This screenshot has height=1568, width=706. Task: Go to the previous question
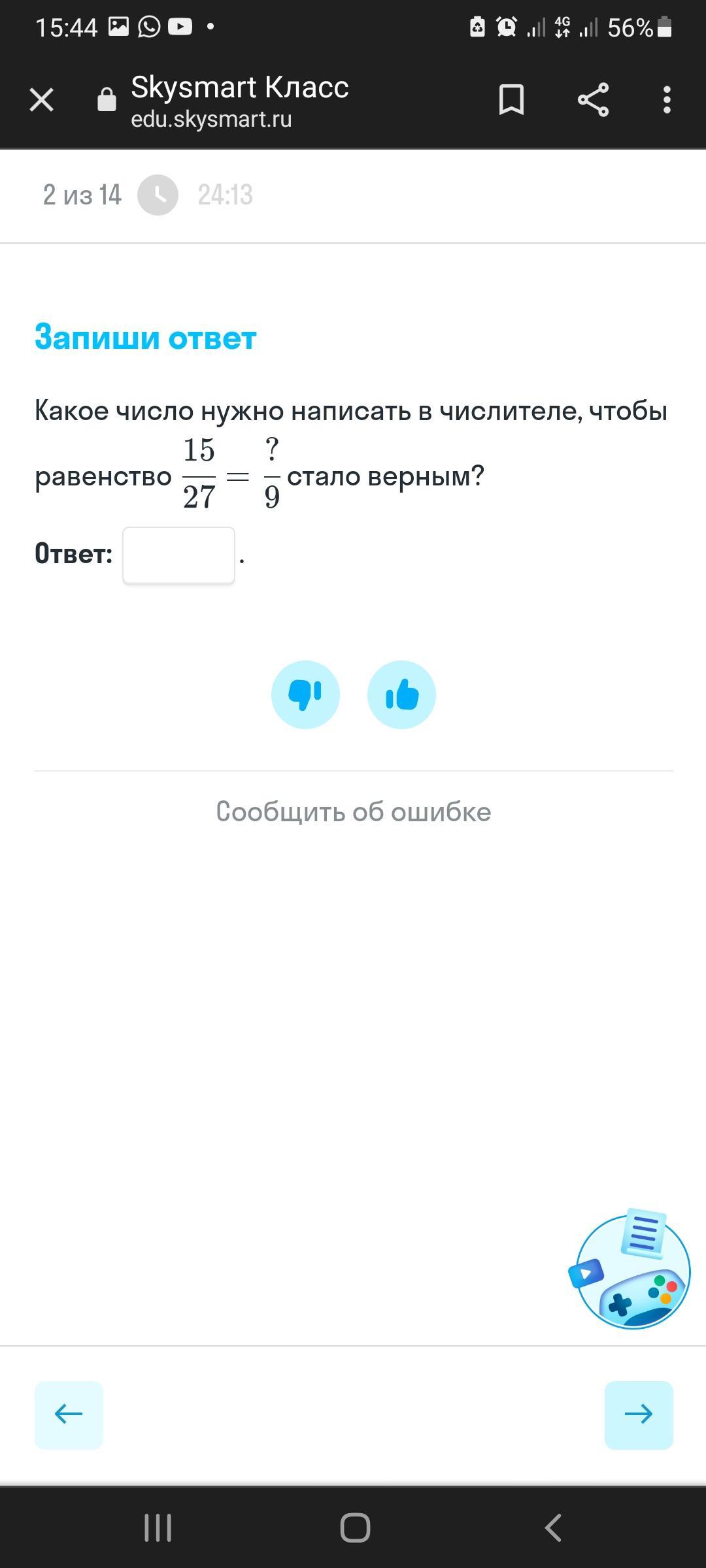(69, 1414)
